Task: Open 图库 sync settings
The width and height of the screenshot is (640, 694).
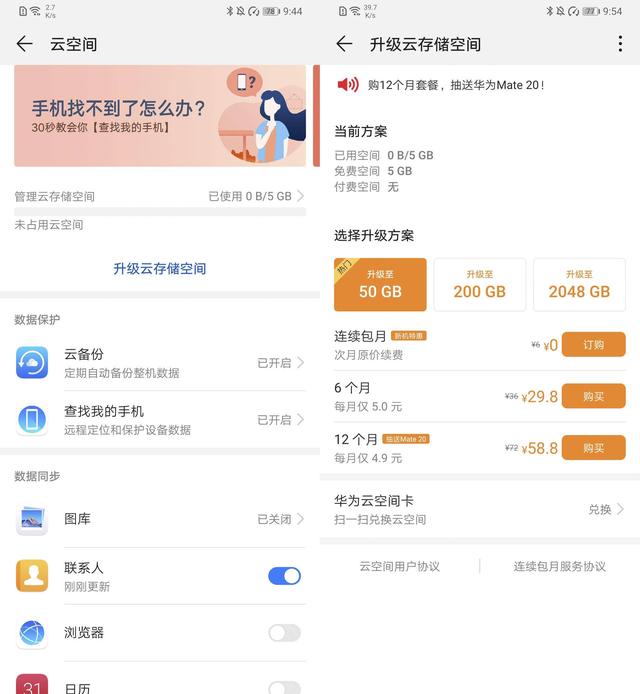Action: click(x=160, y=519)
